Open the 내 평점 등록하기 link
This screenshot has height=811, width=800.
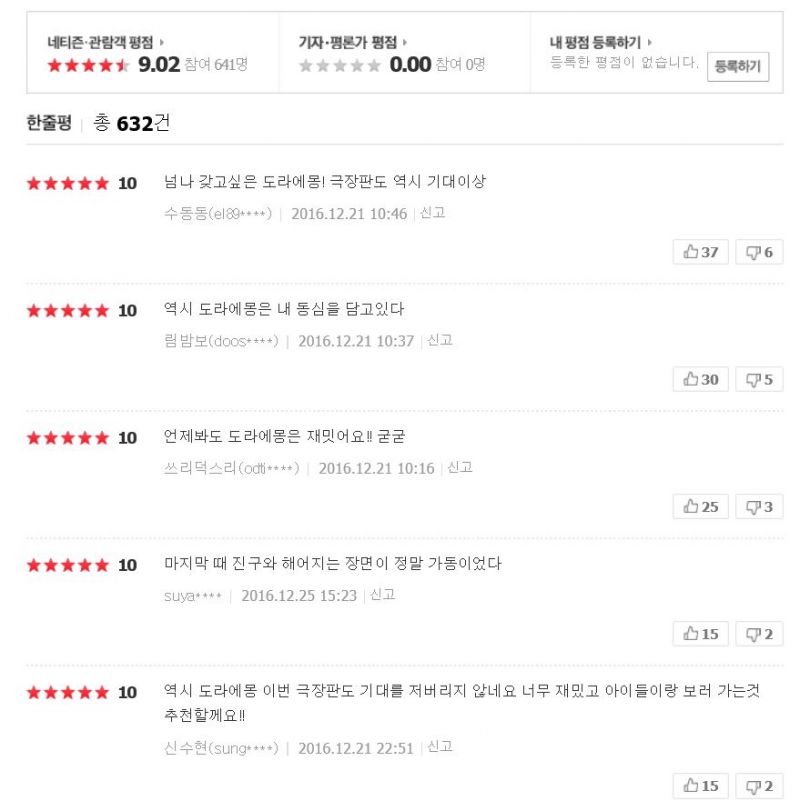click(x=600, y=42)
